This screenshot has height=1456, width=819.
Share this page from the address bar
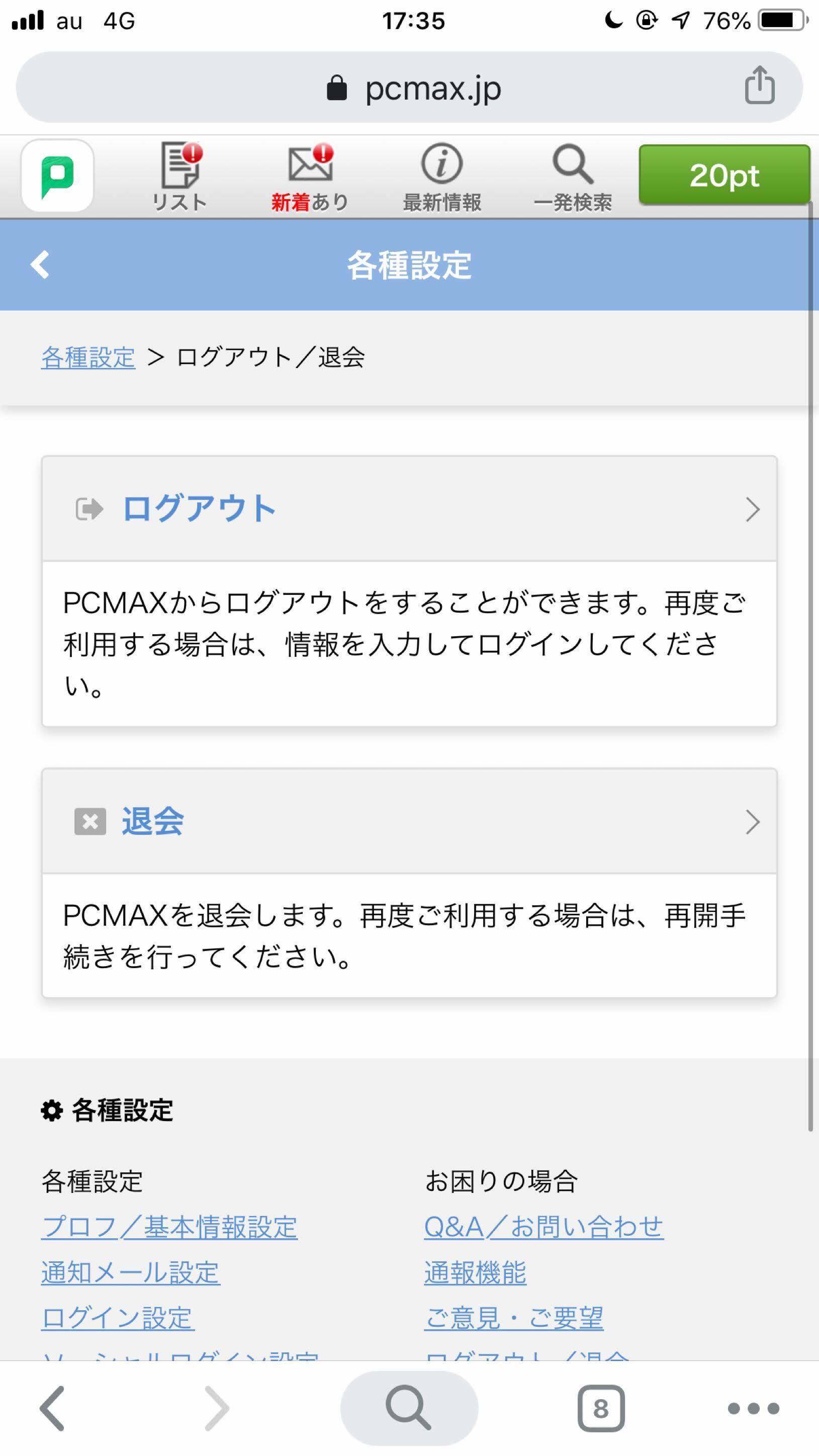click(759, 86)
